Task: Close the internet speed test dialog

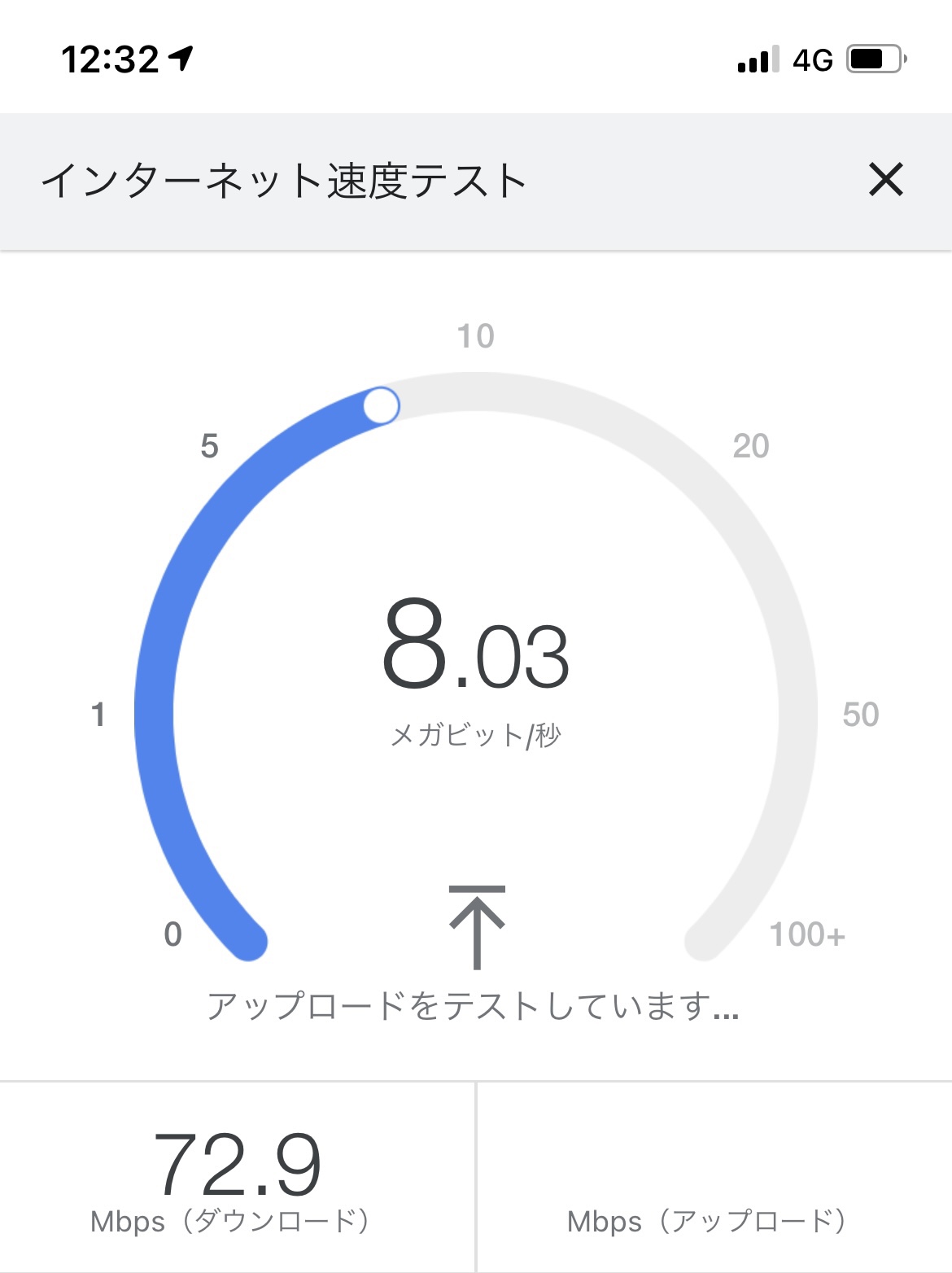Action: (x=885, y=180)
